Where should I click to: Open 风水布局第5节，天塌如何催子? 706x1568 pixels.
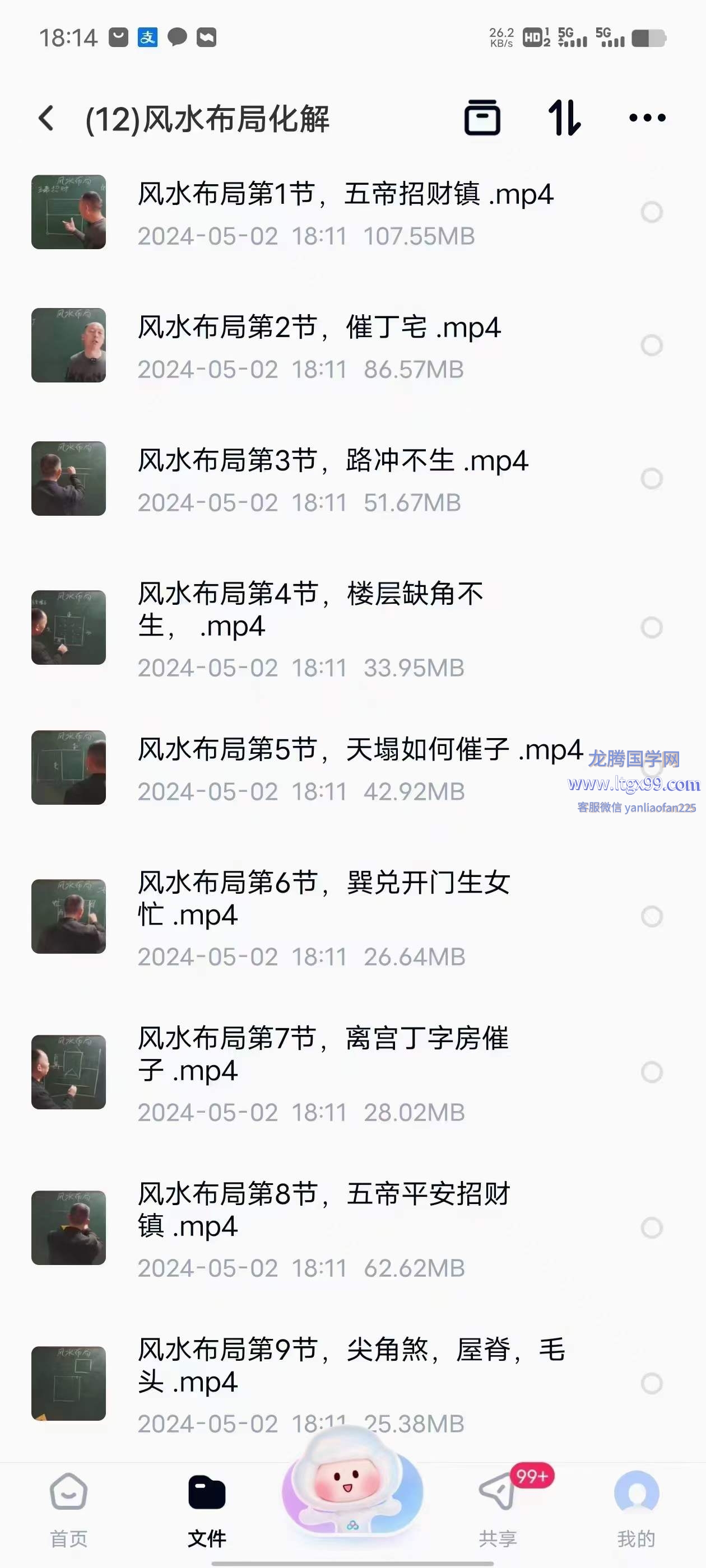(x=352, y=768)
